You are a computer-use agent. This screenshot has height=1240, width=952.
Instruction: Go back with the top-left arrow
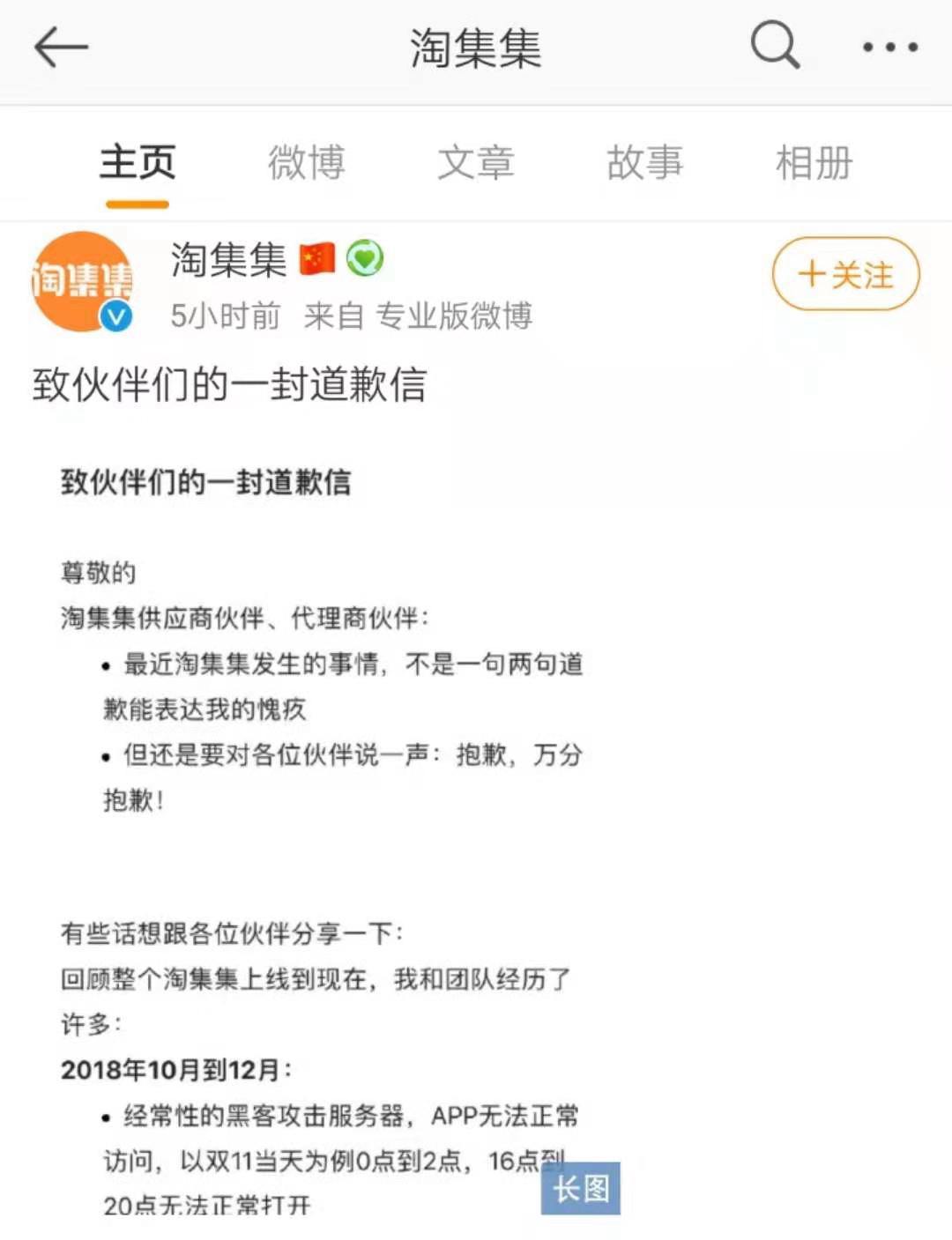coord(61,48)
